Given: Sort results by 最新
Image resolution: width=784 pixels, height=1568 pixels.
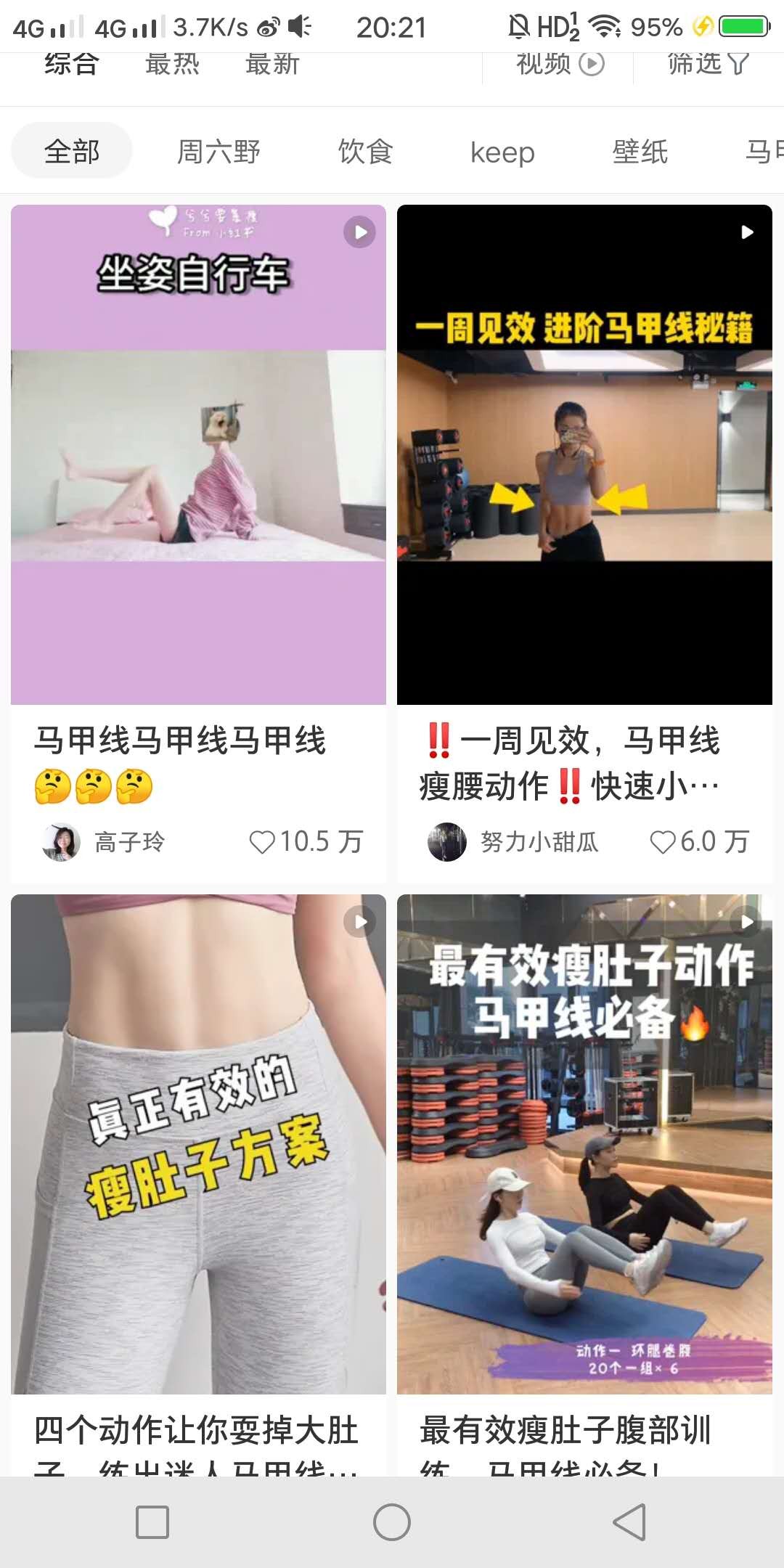Looking at the screenshot, I should 272,65.
